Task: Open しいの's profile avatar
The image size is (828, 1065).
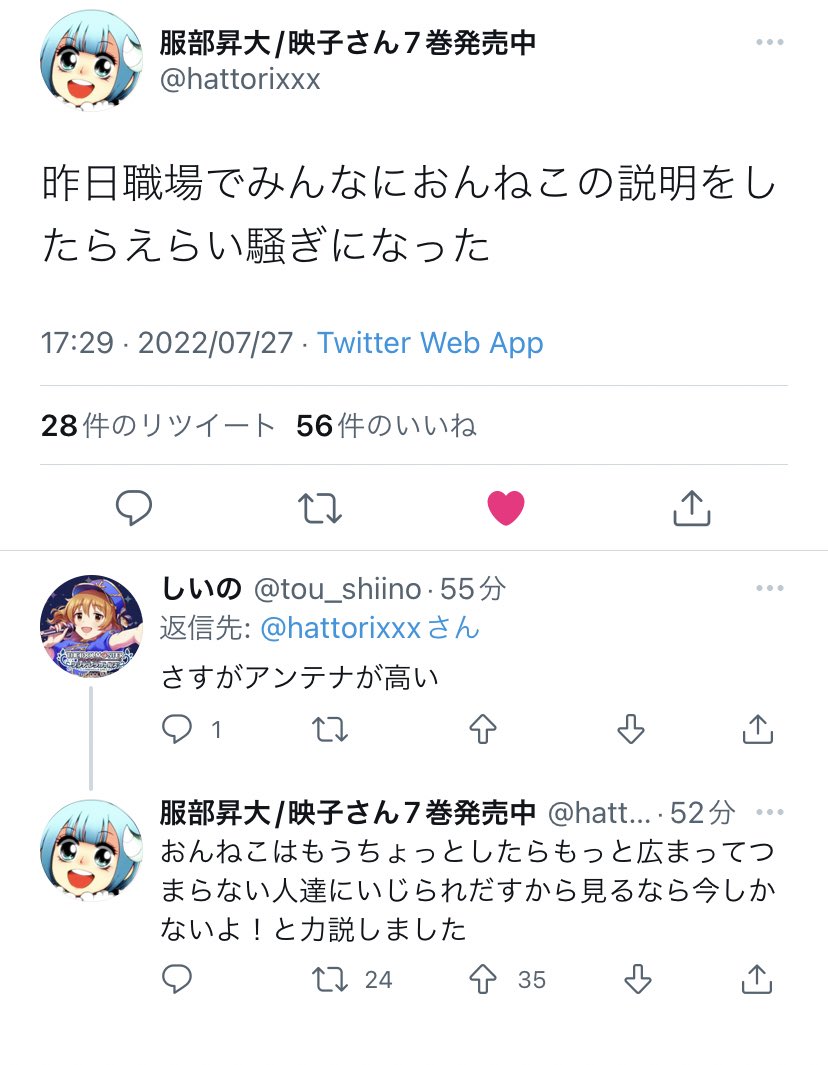Action: (x=91, y=625)
